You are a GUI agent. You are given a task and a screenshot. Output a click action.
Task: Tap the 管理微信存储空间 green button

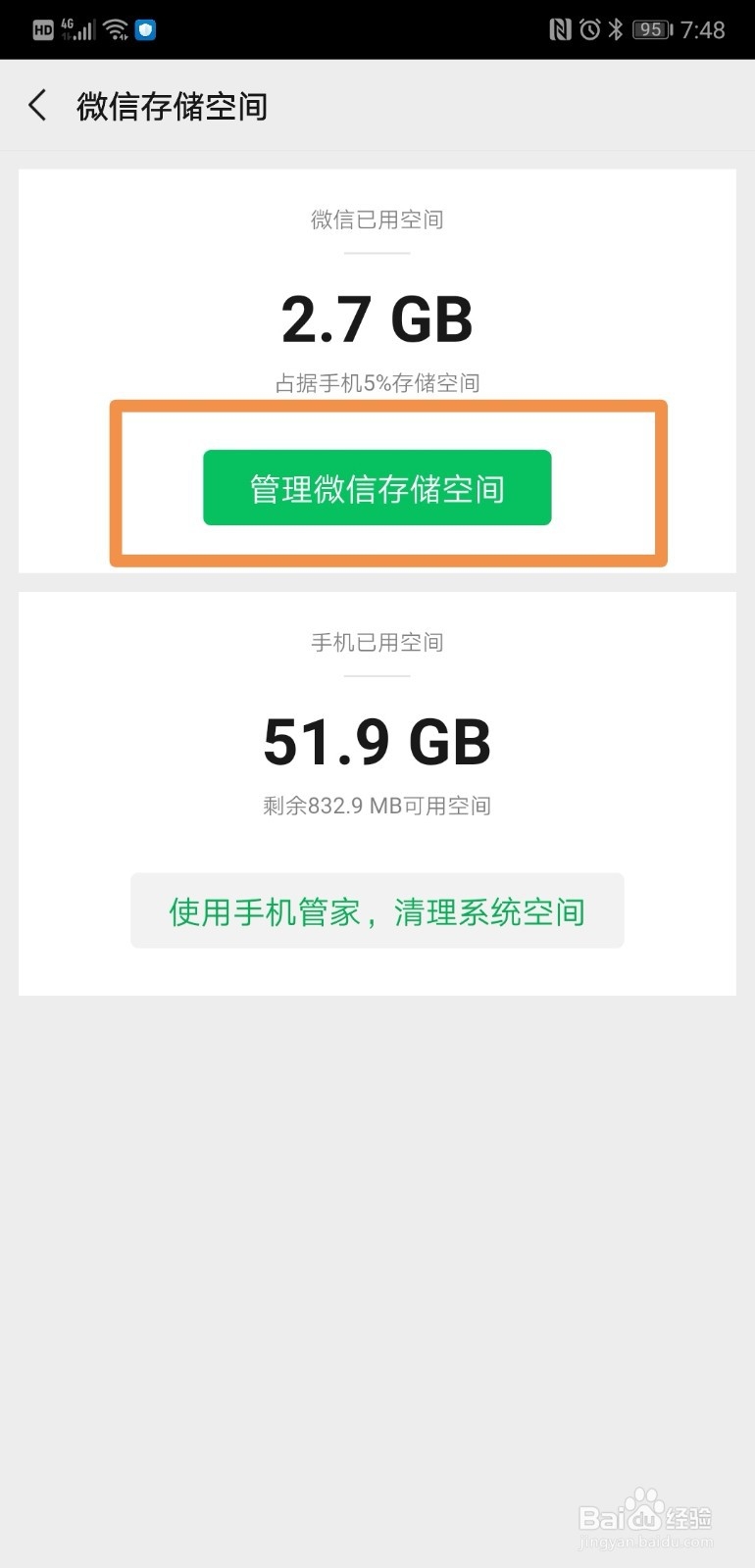pyautogui.click(x=377, y=487)
